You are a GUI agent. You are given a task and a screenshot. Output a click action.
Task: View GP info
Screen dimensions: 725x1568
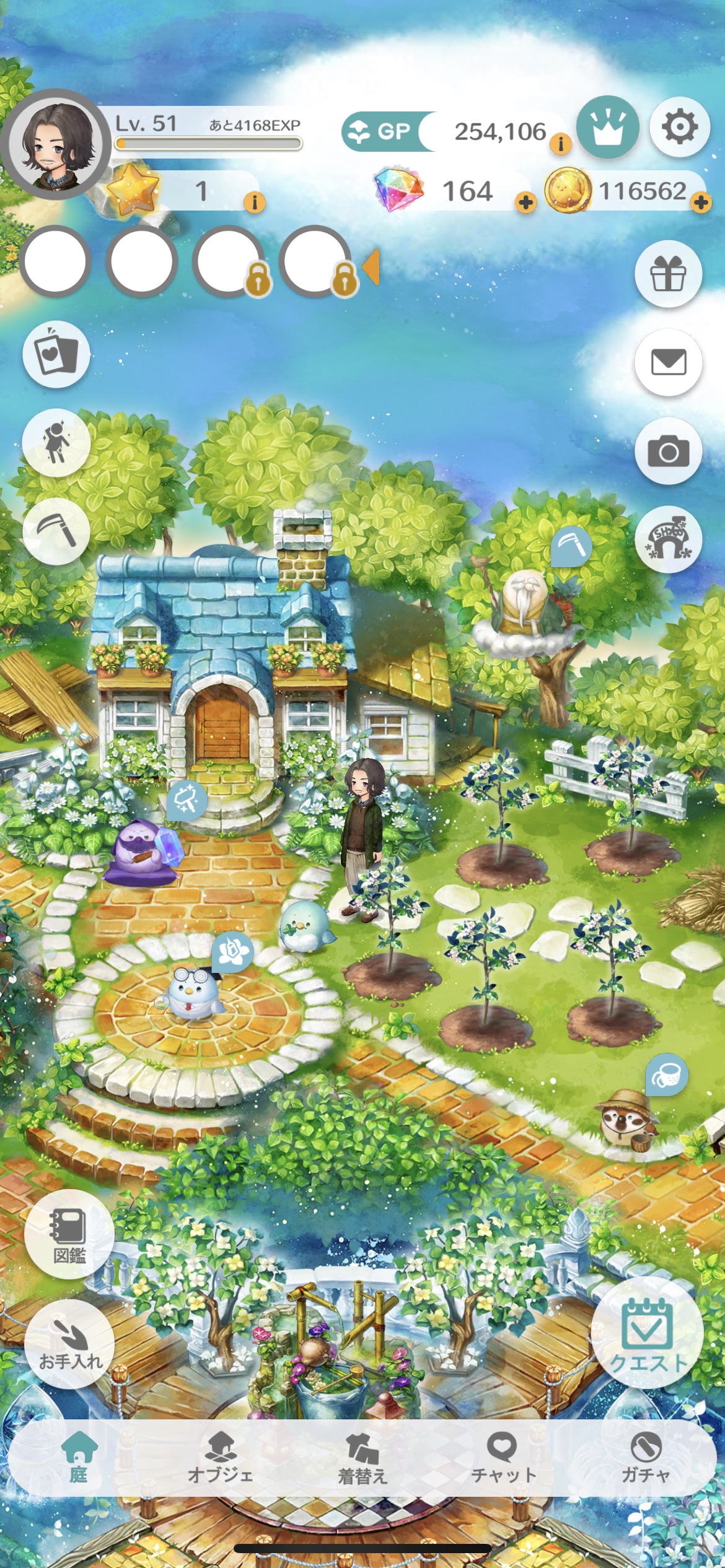click(x=561, y=144)
